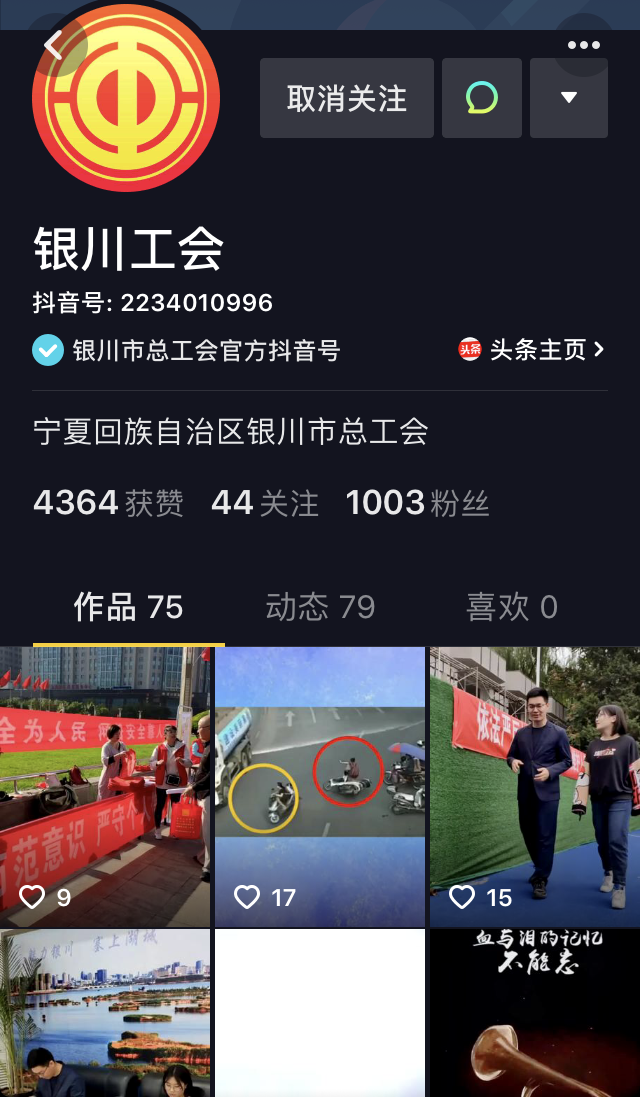Open the 血与泪的记忆不能忘 video
The image size is (640, 1097).
click(535, 1013)
